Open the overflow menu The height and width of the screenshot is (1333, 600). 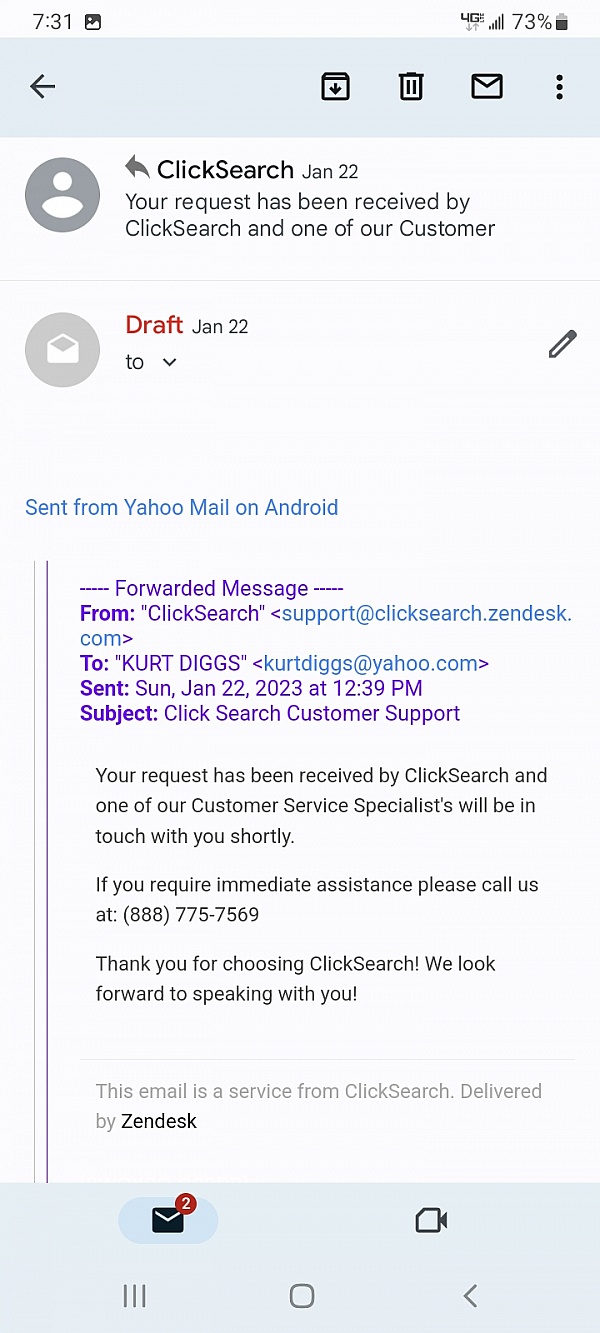click(x=559, y=87)
